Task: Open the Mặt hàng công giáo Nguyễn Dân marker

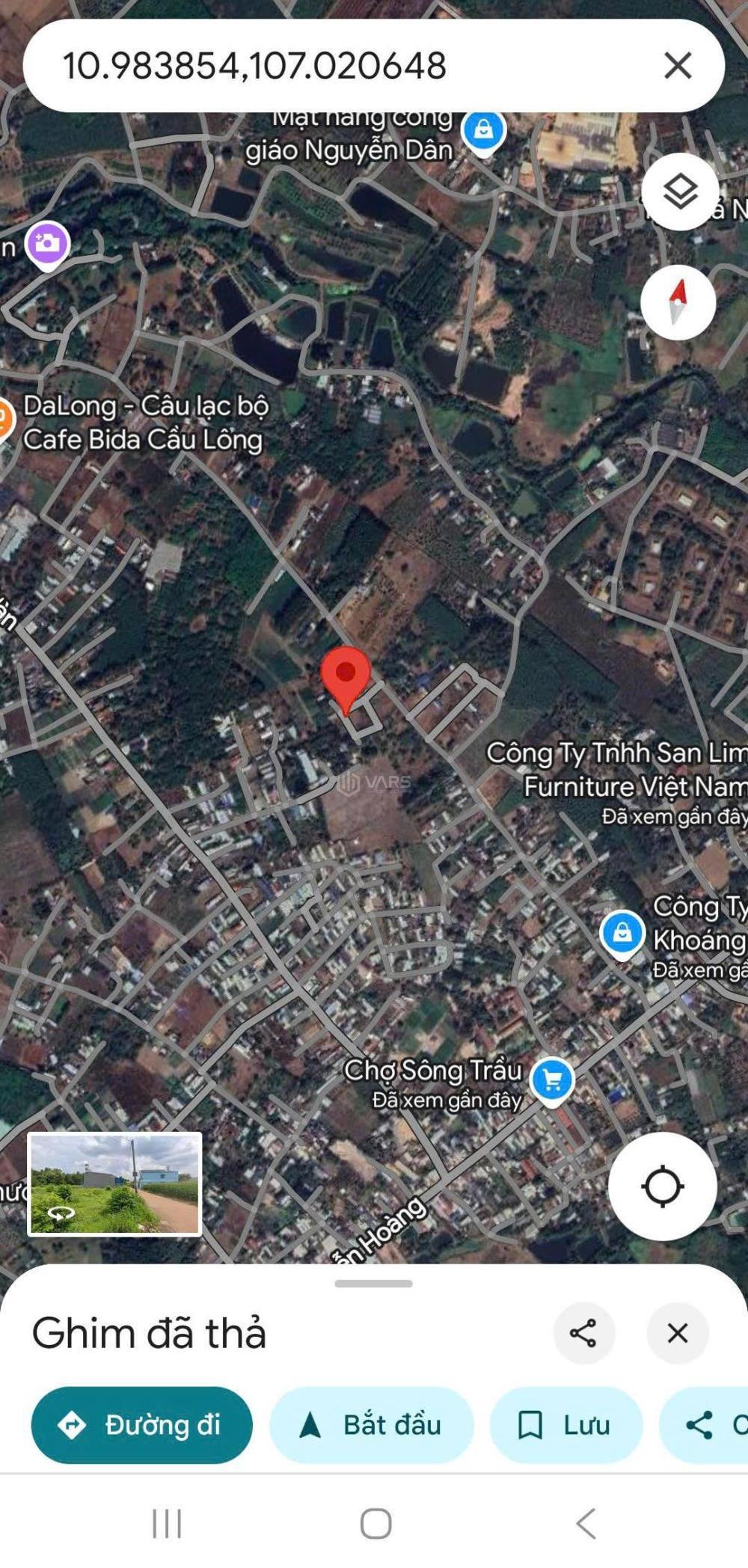Action: (483, 132)
